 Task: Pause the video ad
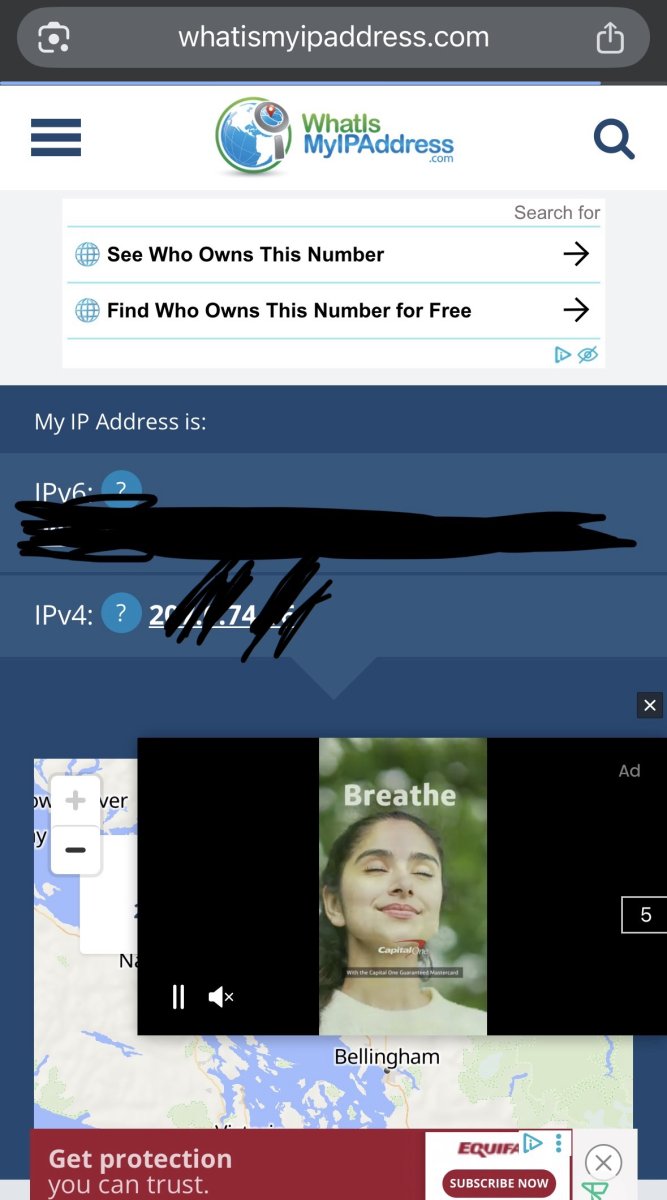[178, 997]
